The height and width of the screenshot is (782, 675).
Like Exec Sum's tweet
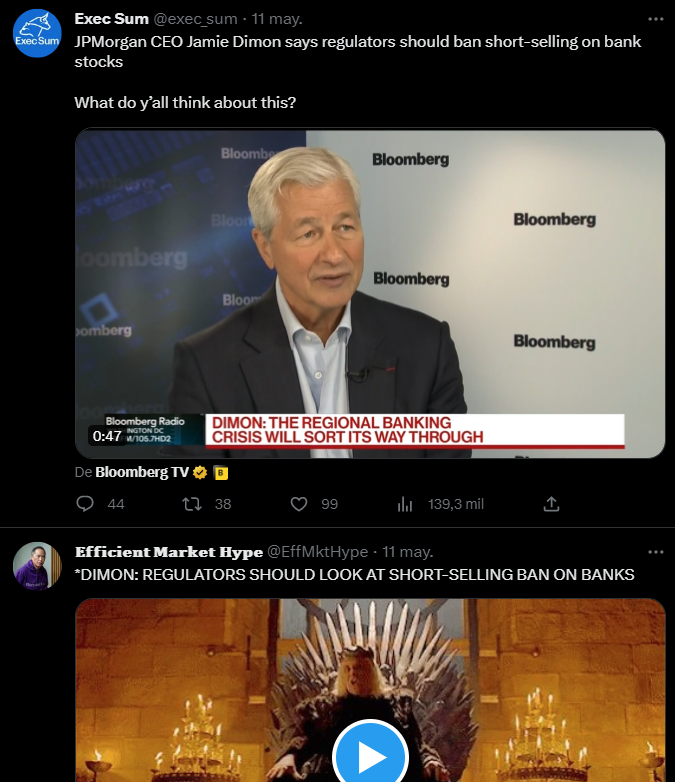point(299,504)
